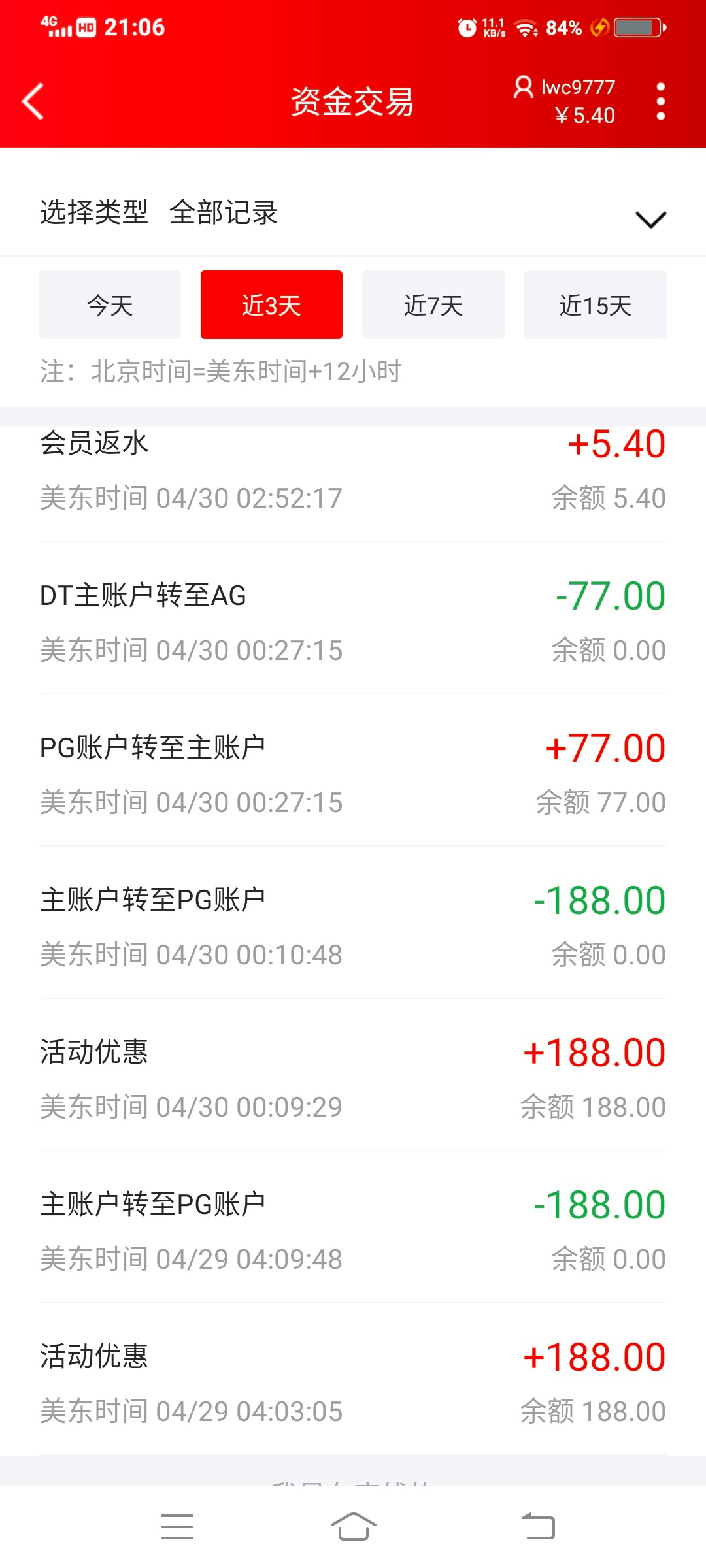Filter records to 今天
Screen dimensions: 706x1568
110,304
